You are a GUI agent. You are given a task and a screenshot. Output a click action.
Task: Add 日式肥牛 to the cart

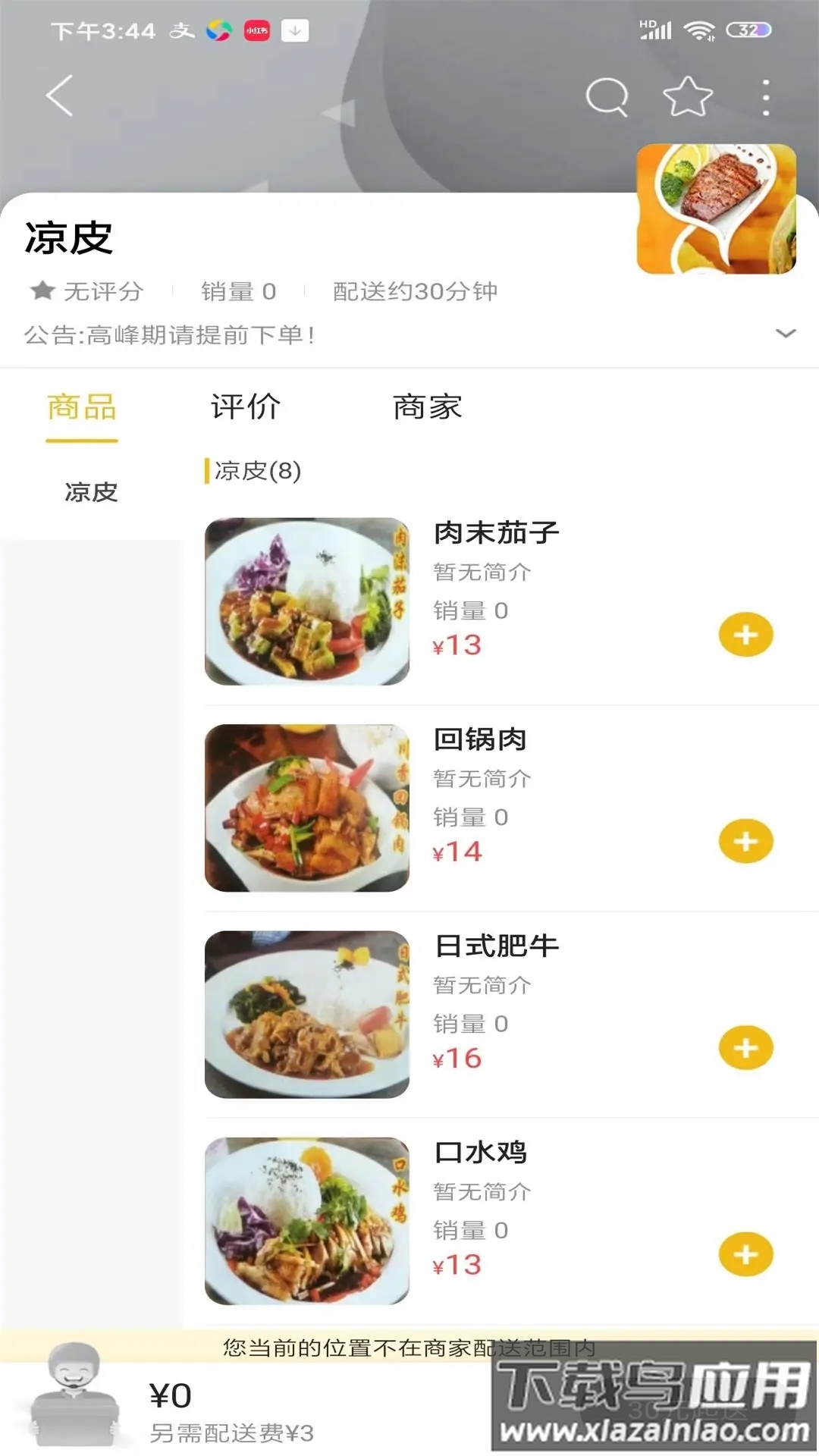tap(745, 1048)
